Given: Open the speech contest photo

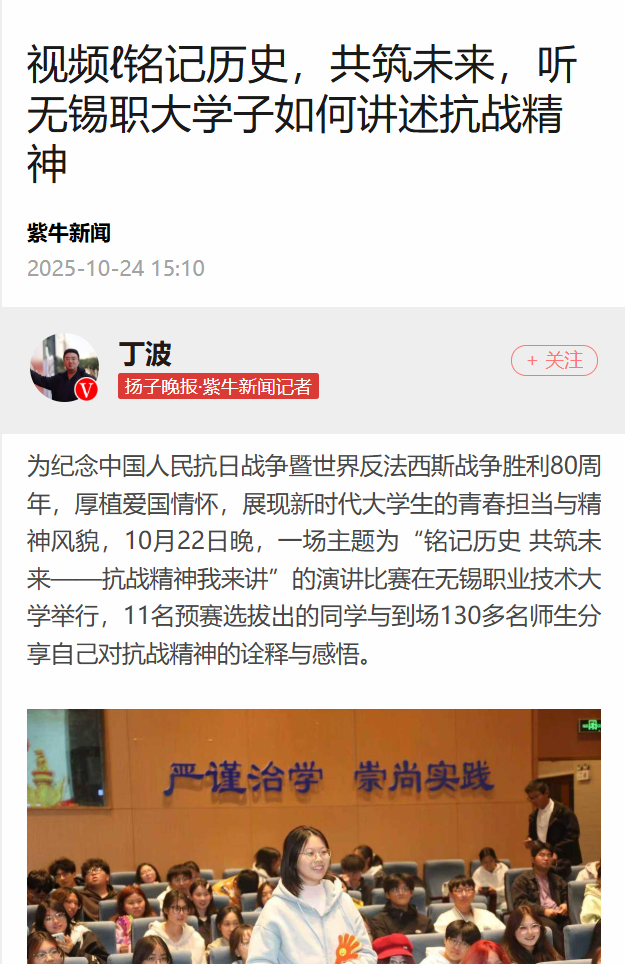Looking at the screenshot, I should point(313,836).
